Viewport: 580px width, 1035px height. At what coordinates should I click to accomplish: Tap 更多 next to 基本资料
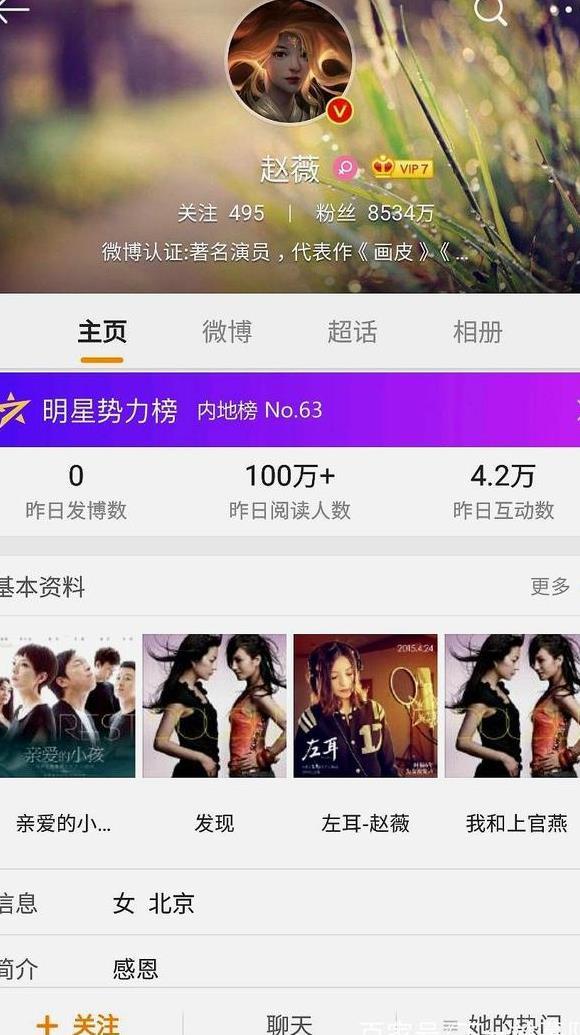[550, 586]
